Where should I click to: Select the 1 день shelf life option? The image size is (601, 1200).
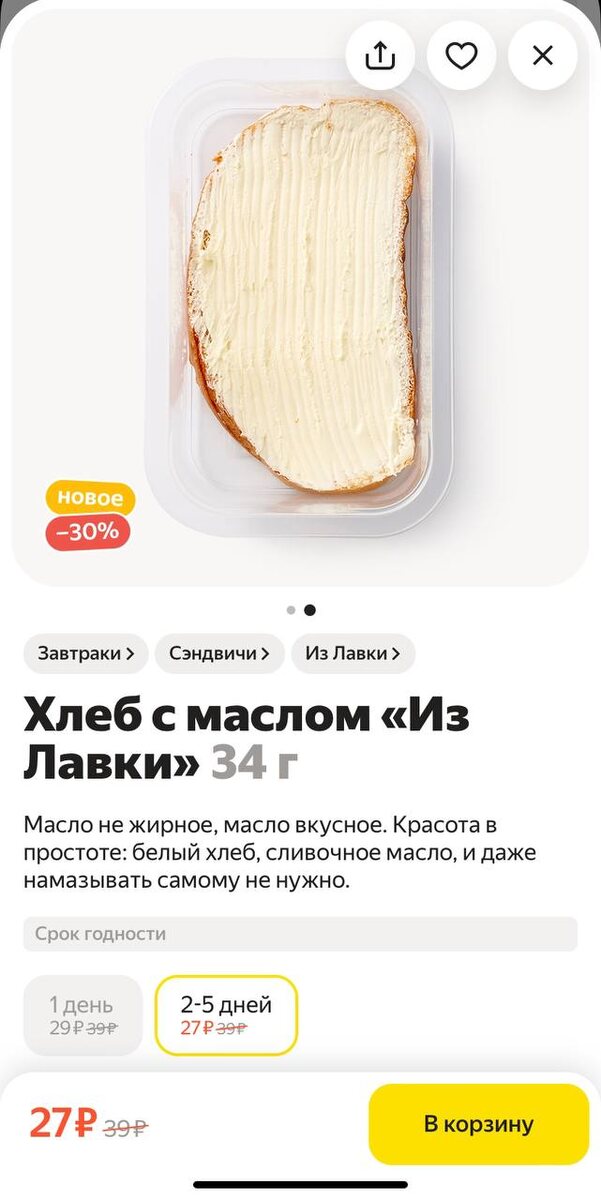[x=83, y=1014]
